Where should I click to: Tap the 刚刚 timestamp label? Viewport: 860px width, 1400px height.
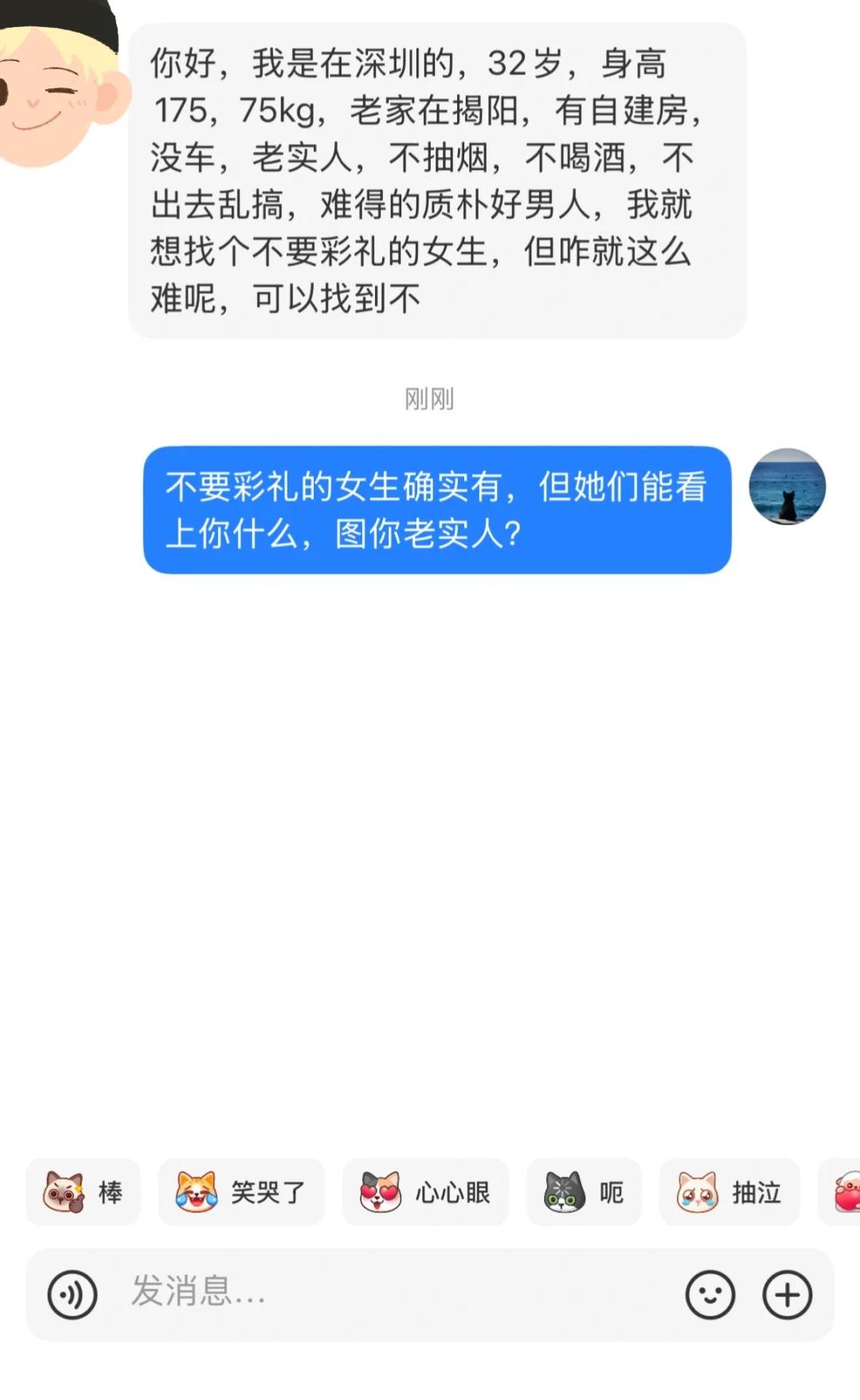point(427,400)
